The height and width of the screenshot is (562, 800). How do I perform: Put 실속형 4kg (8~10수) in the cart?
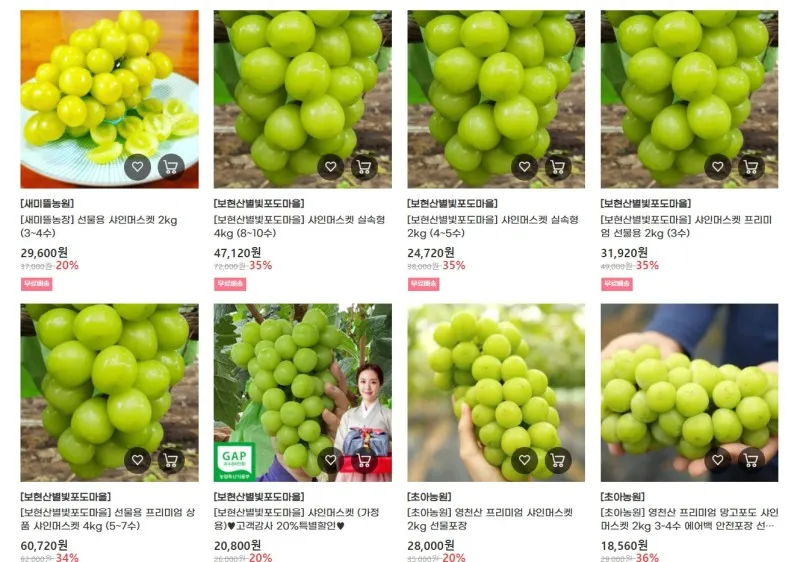click(x=364, y=167)
